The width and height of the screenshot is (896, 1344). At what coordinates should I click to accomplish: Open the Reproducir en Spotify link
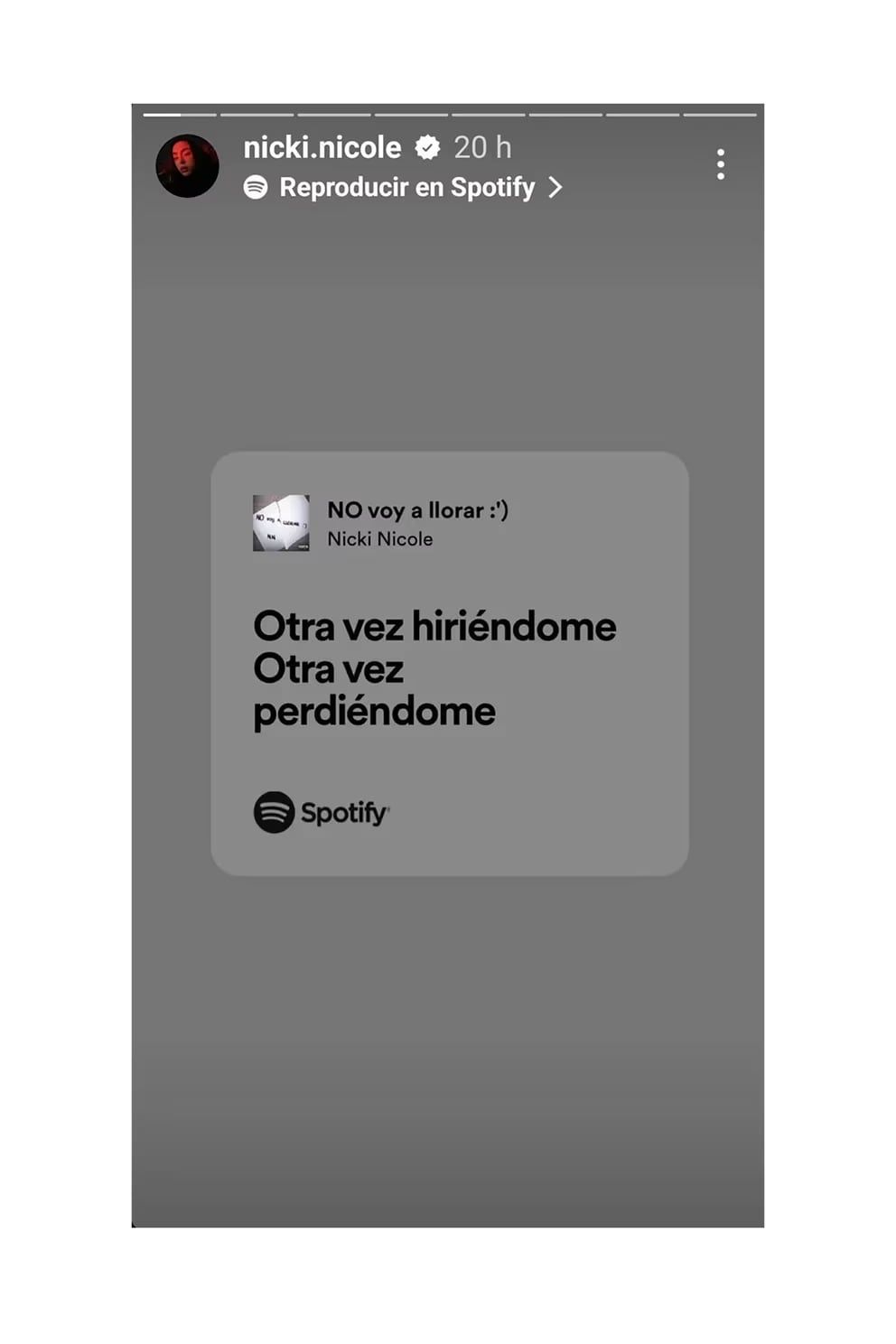[x=406, y=187]
